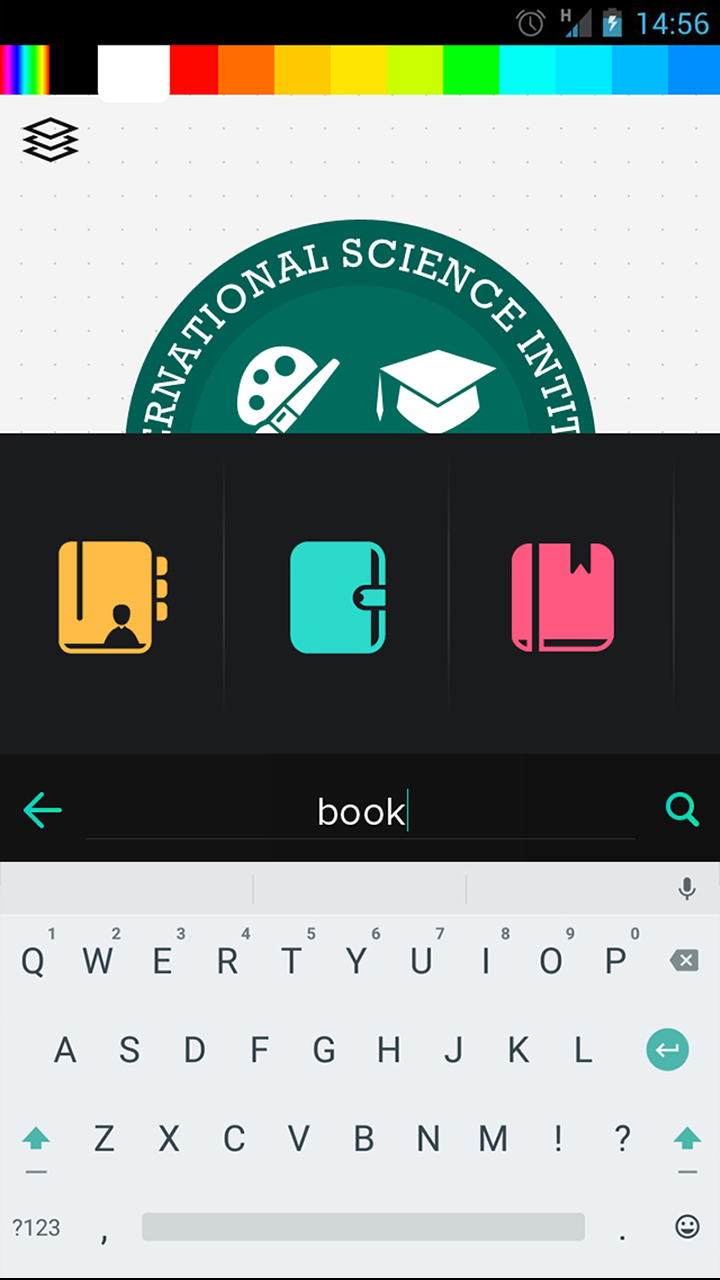Tap the search text field showing 'book'
The height and width of the screenshot is (1280, 720).
(360, 810)
